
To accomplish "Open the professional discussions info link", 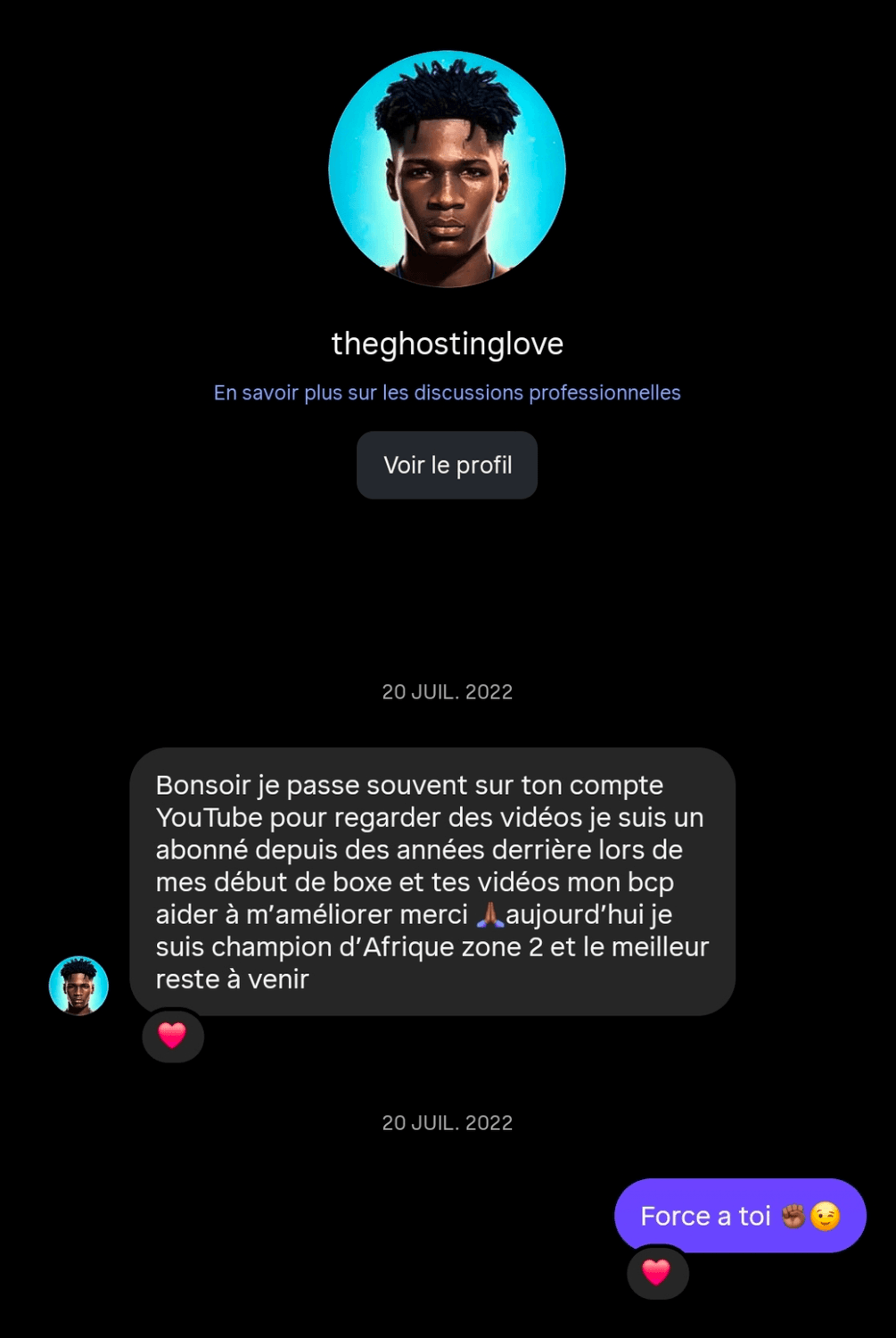I will point(447,392).
